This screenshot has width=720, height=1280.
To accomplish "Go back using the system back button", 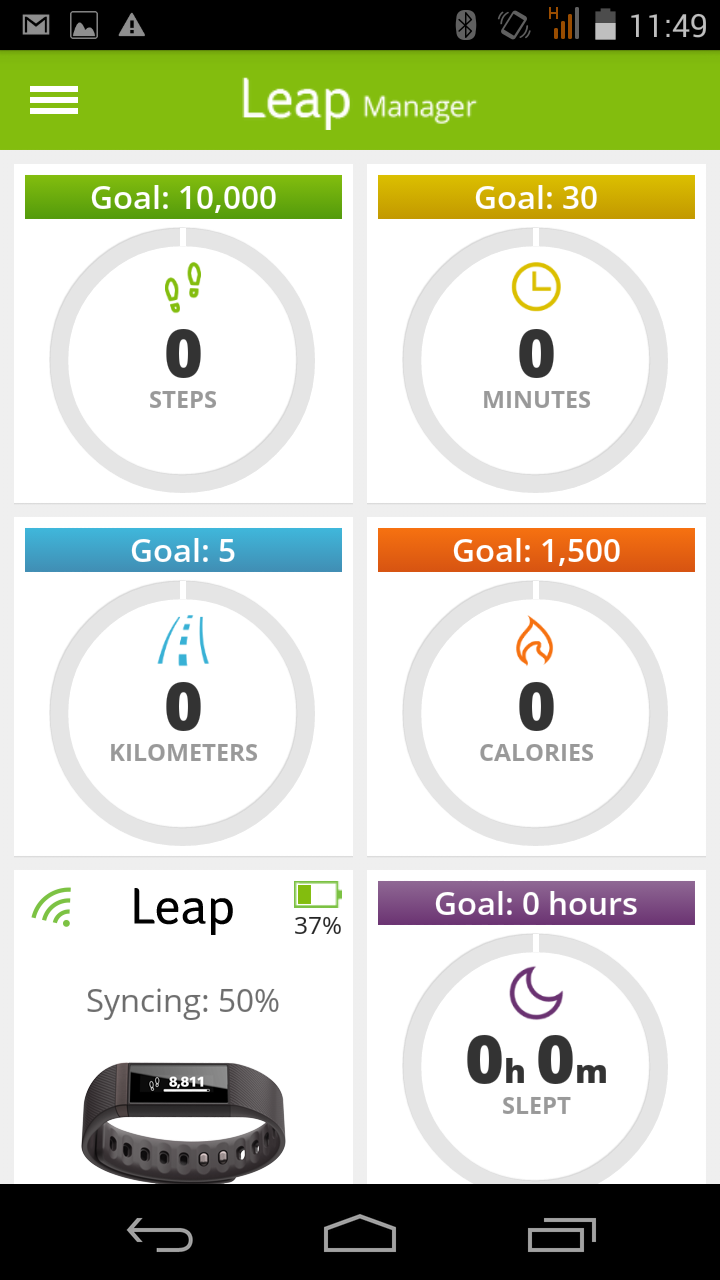I will point(160,1234).
